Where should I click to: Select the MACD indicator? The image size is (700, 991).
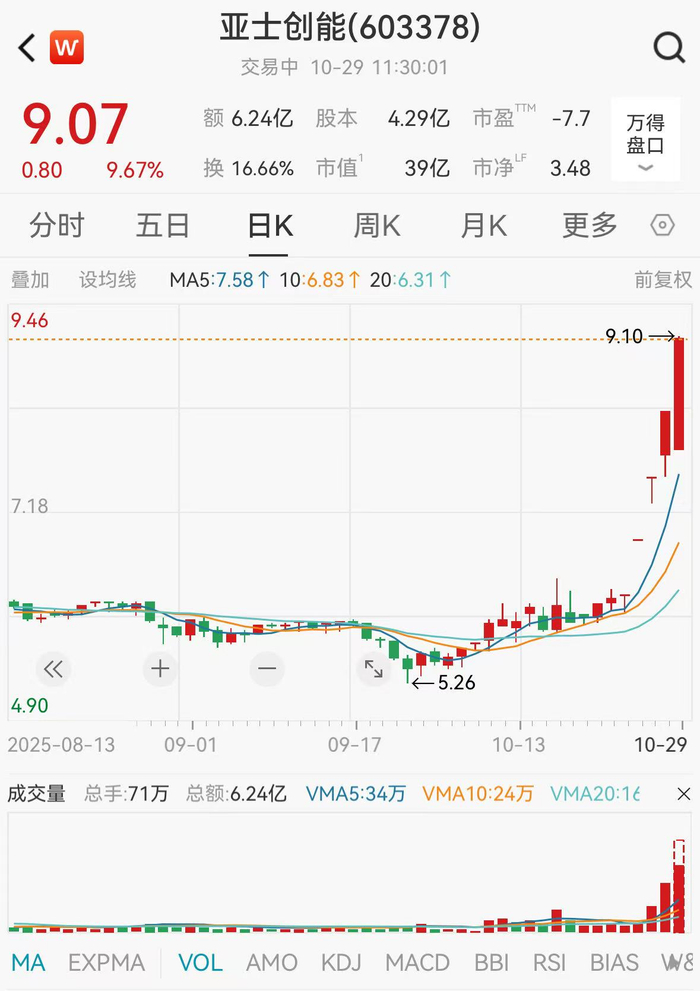[x=418, y=963]
